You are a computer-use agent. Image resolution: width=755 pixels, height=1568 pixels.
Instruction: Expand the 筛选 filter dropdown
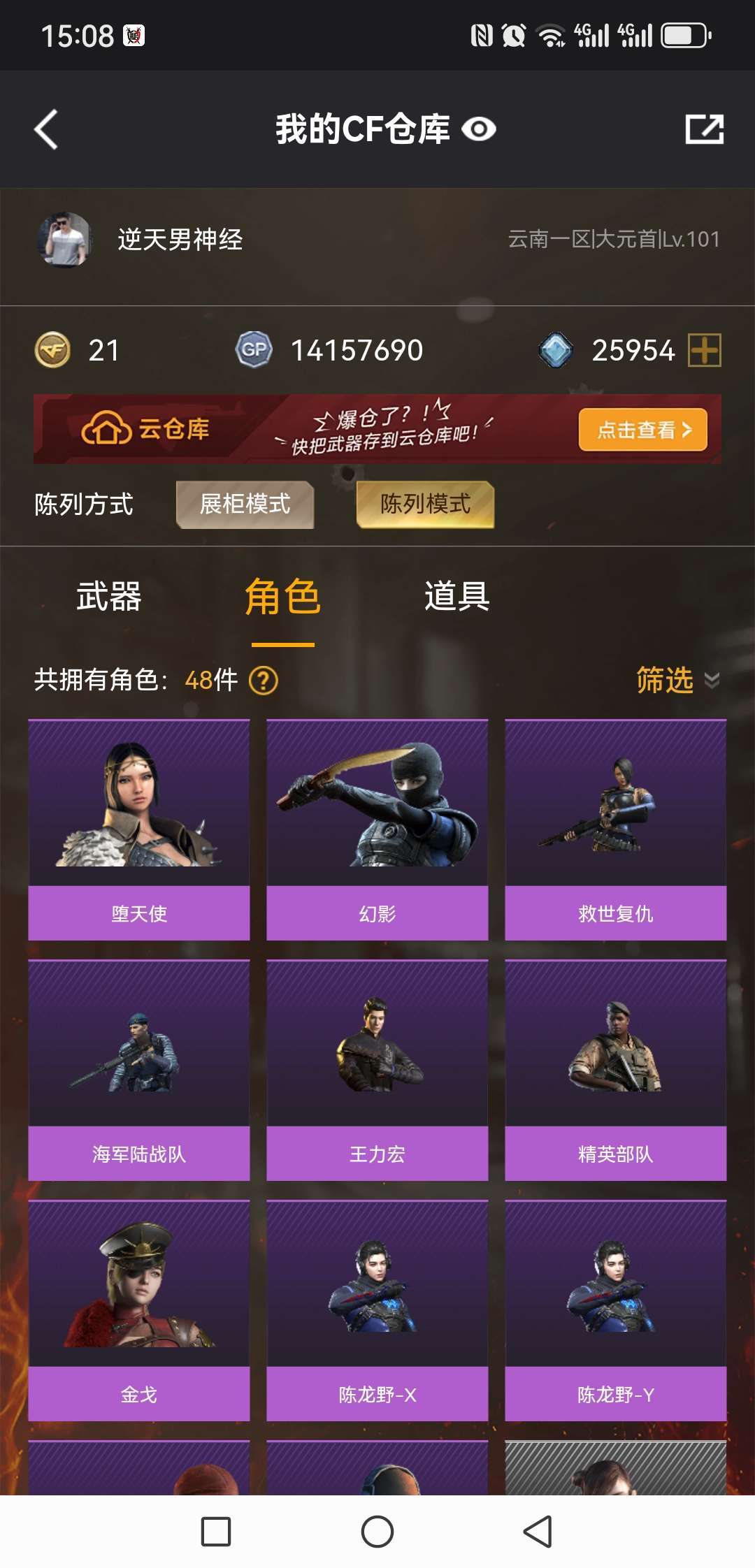677,680
